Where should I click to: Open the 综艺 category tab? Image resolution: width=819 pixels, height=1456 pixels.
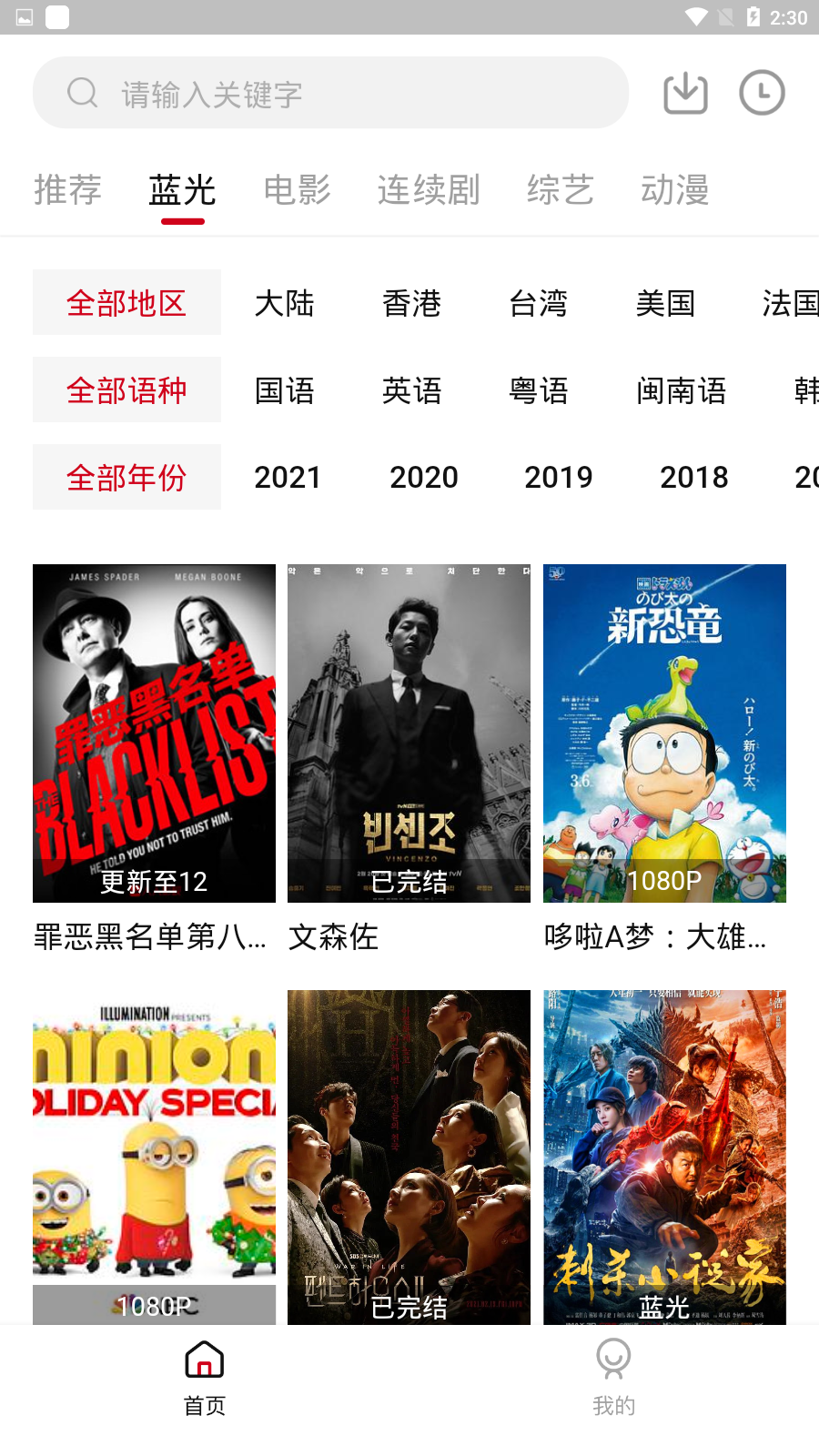coord(561,189)
